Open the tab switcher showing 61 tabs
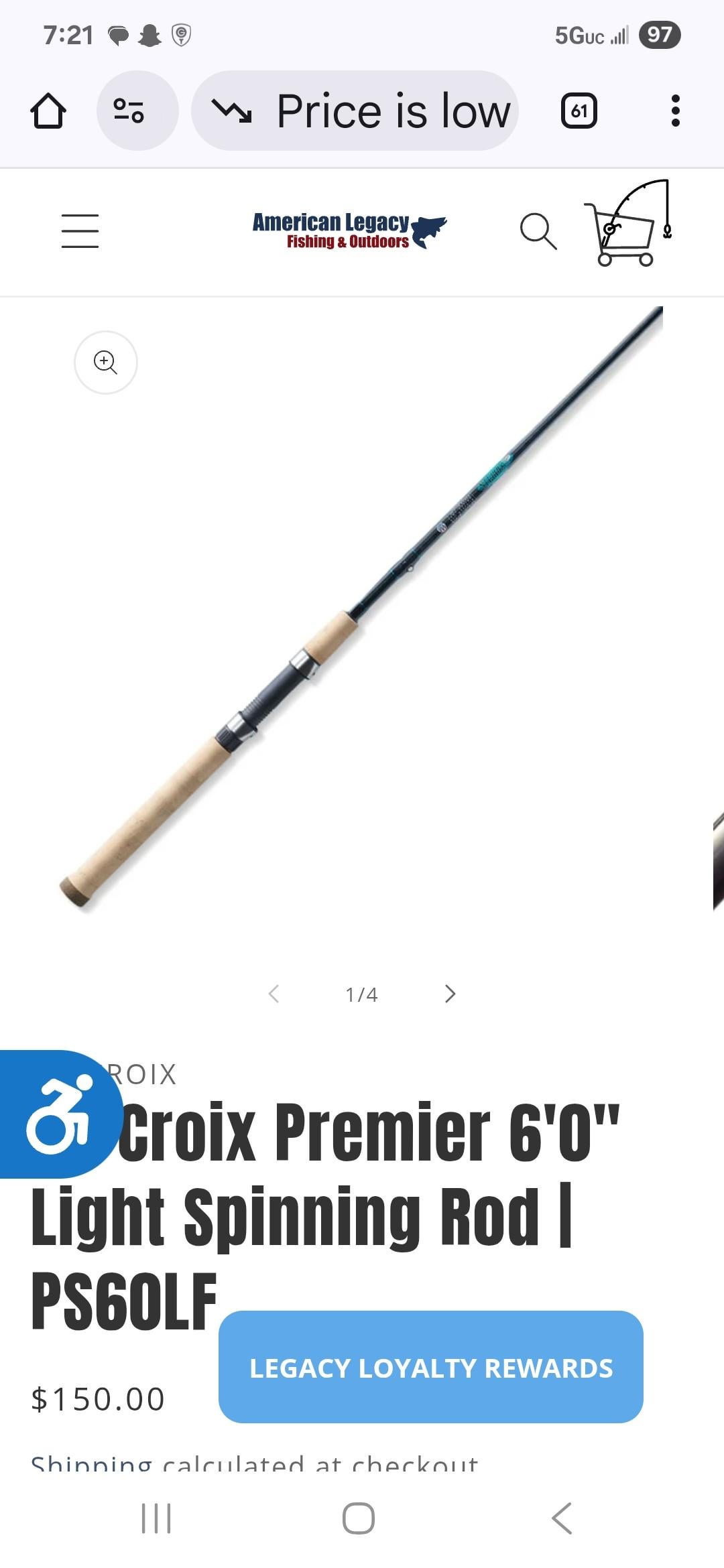Image resolution: width=724 pixels, height=1568 pixels. (579, 111)
